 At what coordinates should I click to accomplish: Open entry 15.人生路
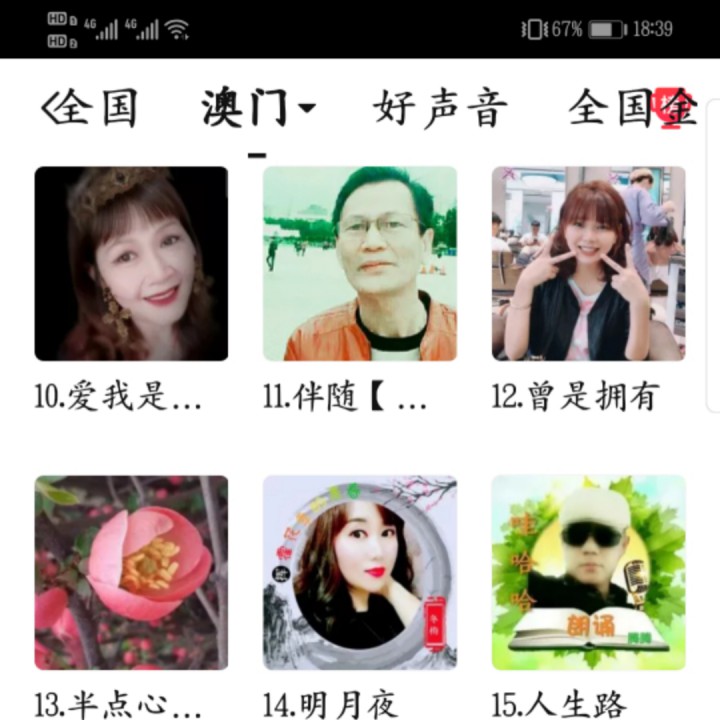[x=588, y=572]
